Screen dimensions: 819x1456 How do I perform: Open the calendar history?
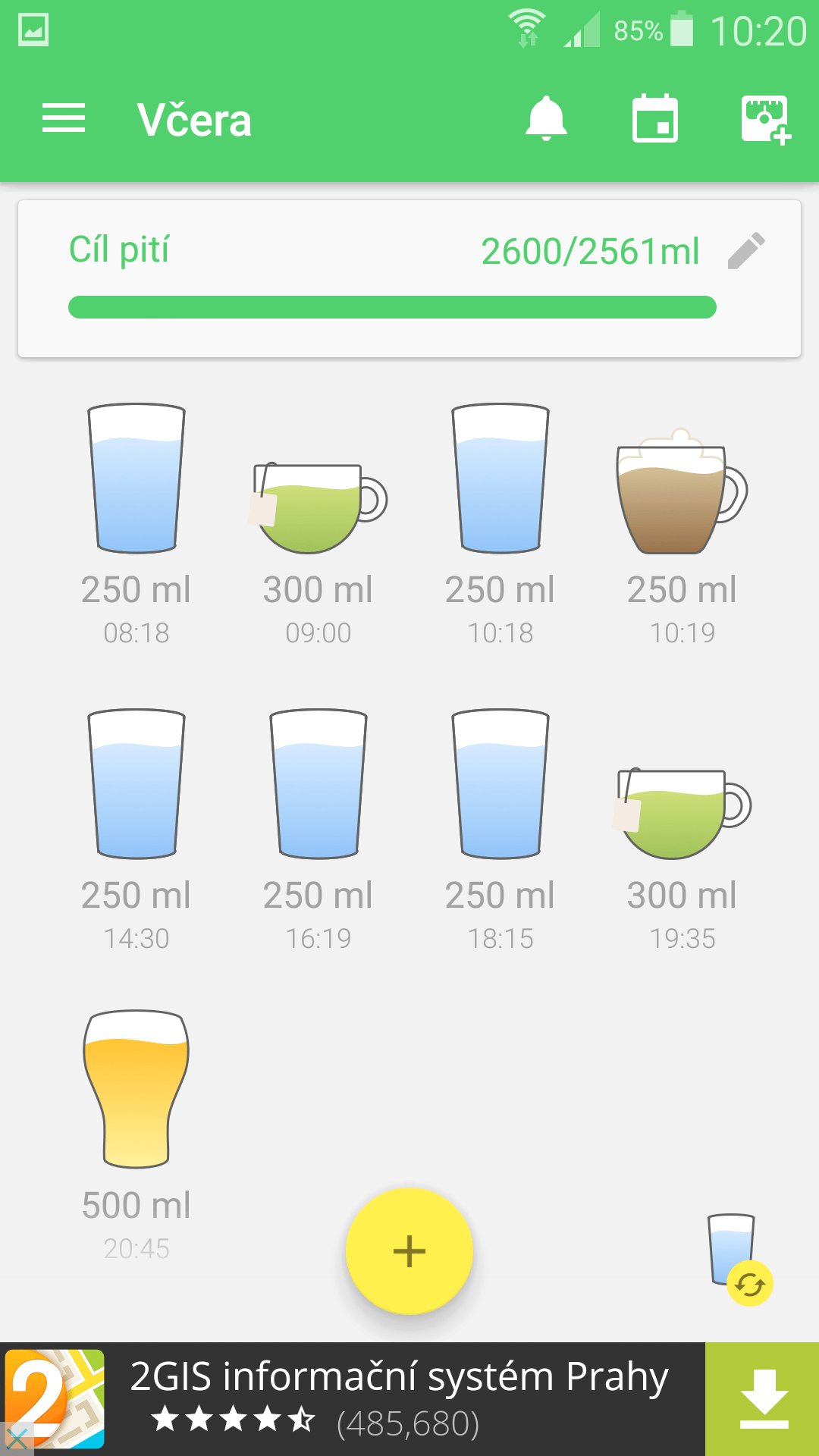point(655,118)
